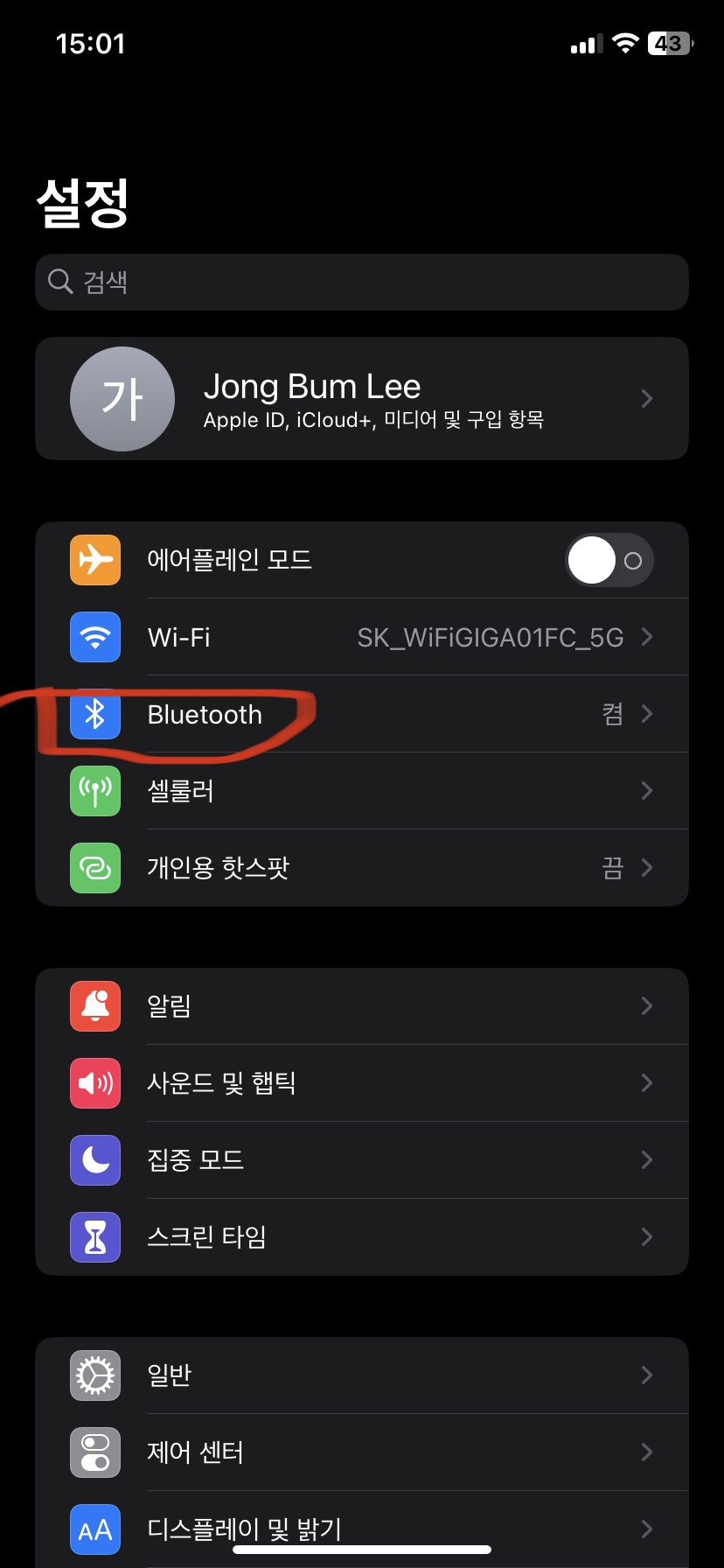This screenshot has height=1568, width=724.
Task: Tap the 검색 search field
Action: [x=362, y=282]
